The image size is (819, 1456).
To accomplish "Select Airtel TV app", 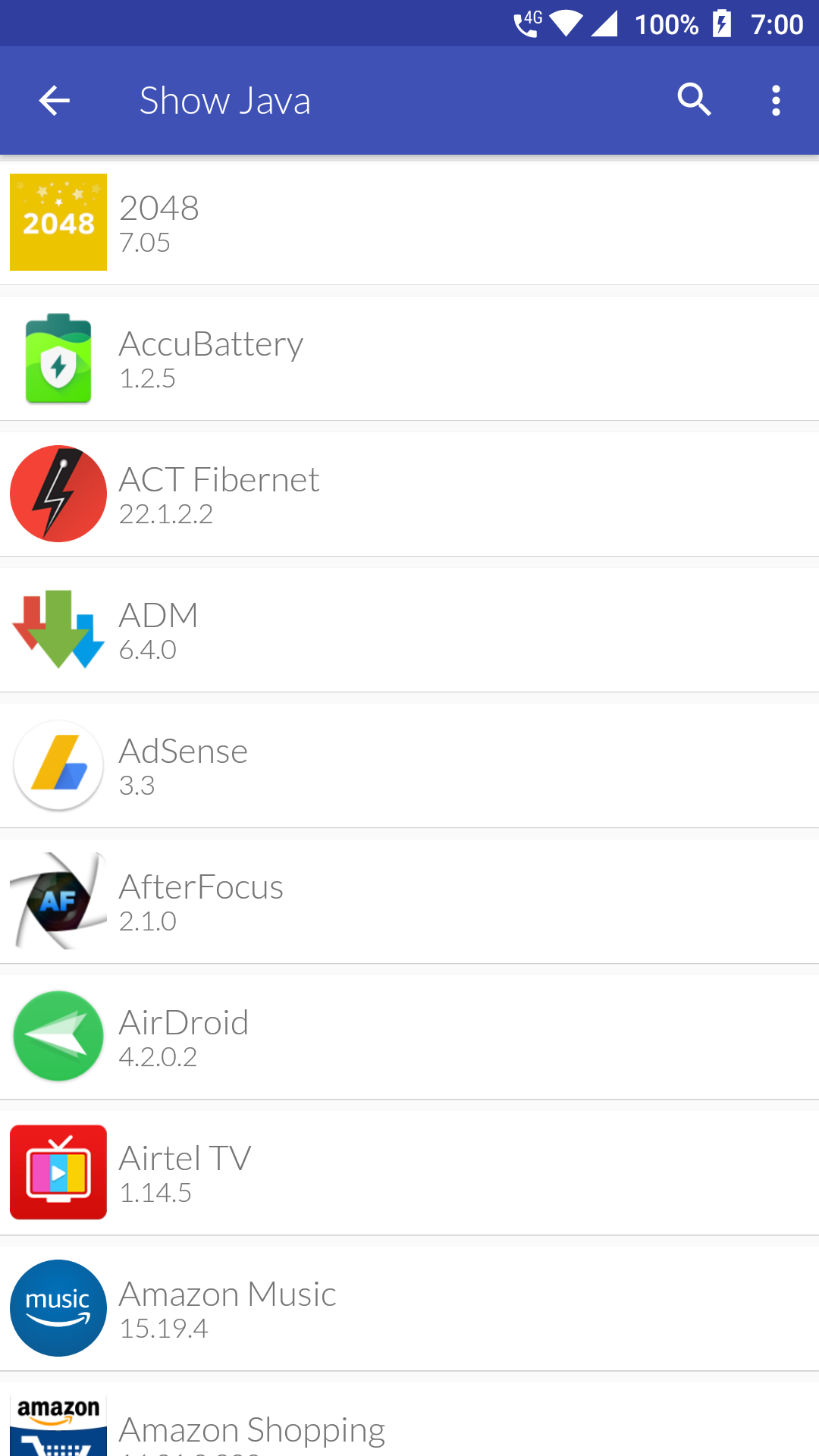I will 409,1173.
